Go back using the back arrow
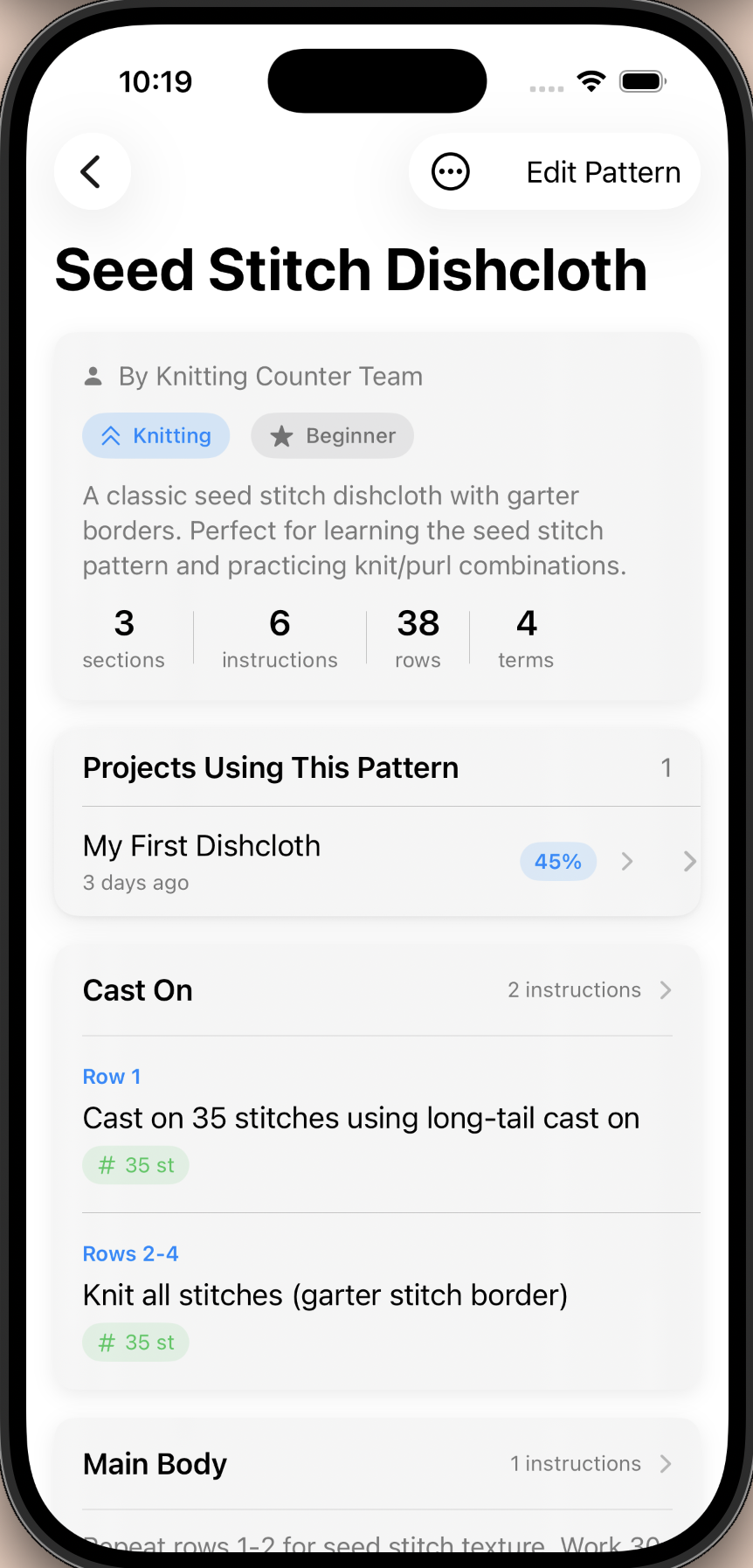This screenshot has width=753, height=1568. [x=92, y=171]
